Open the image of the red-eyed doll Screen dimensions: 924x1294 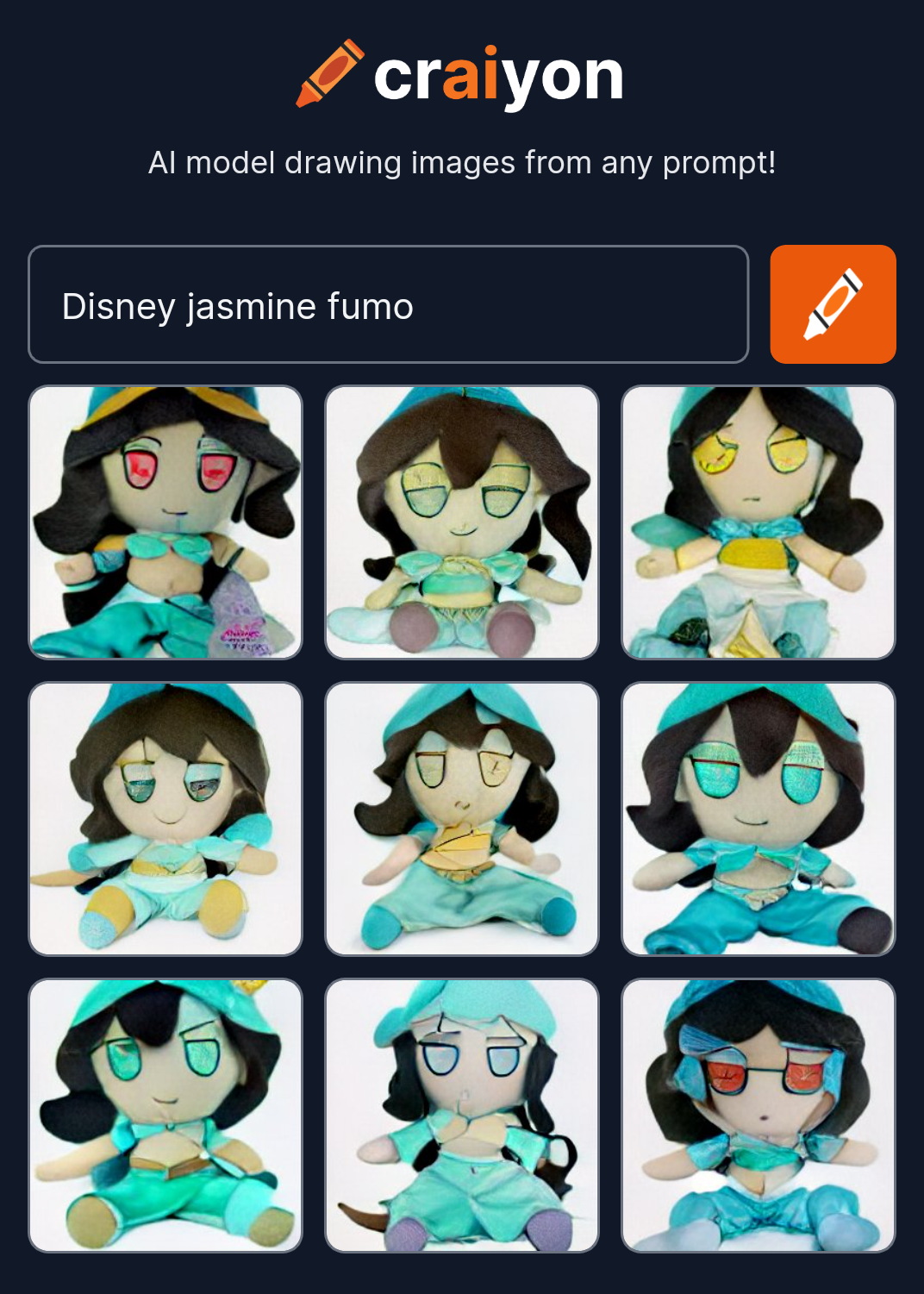click(x=165, y=522)
